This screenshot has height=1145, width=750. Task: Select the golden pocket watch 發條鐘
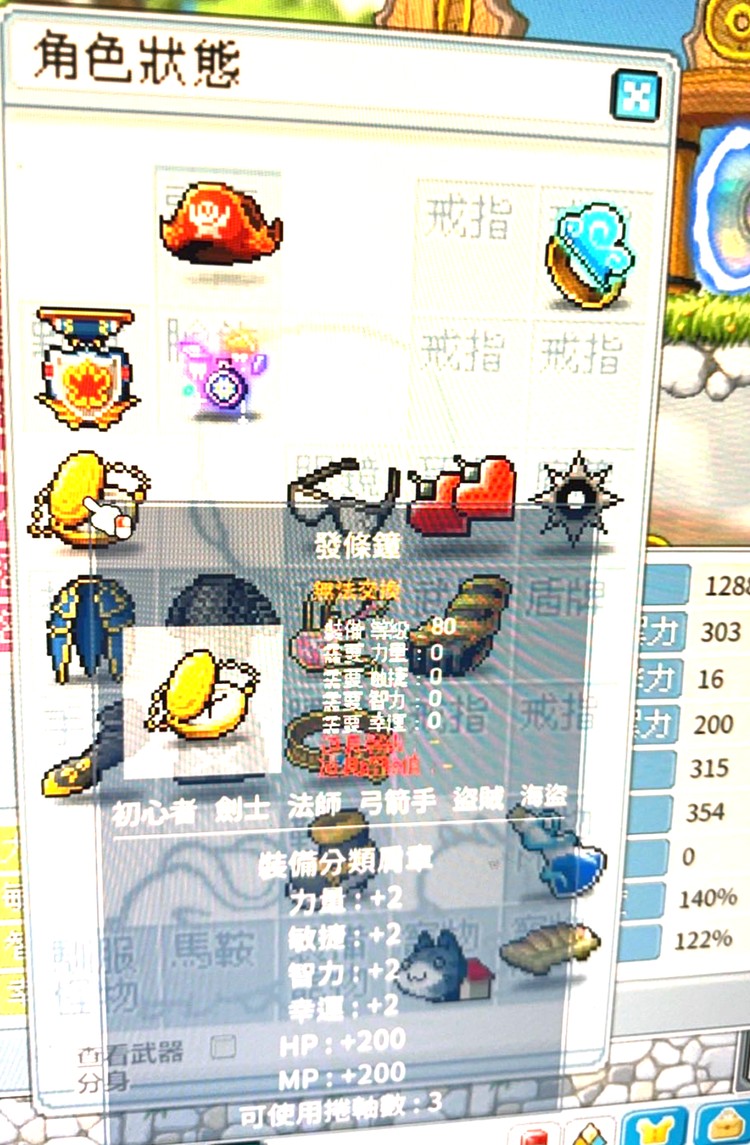point(88,498)
